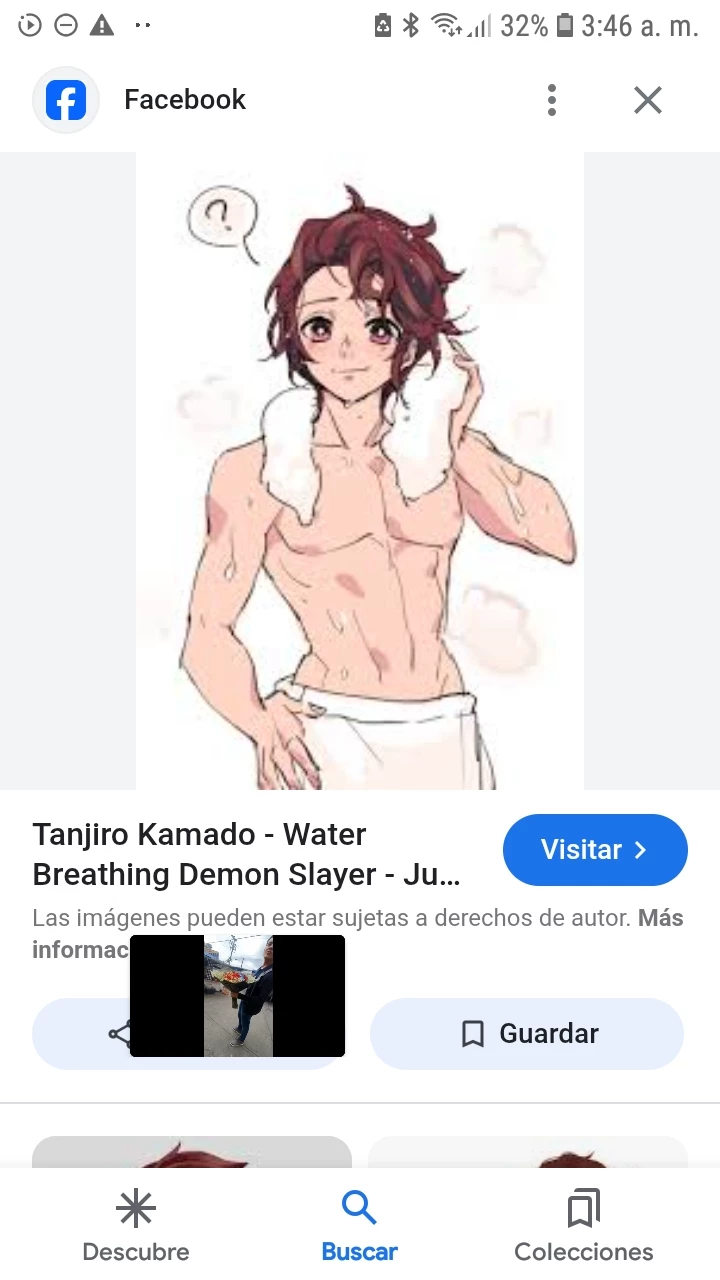
Task: Tap the Visitar button
Action: (x=595, y=850)
